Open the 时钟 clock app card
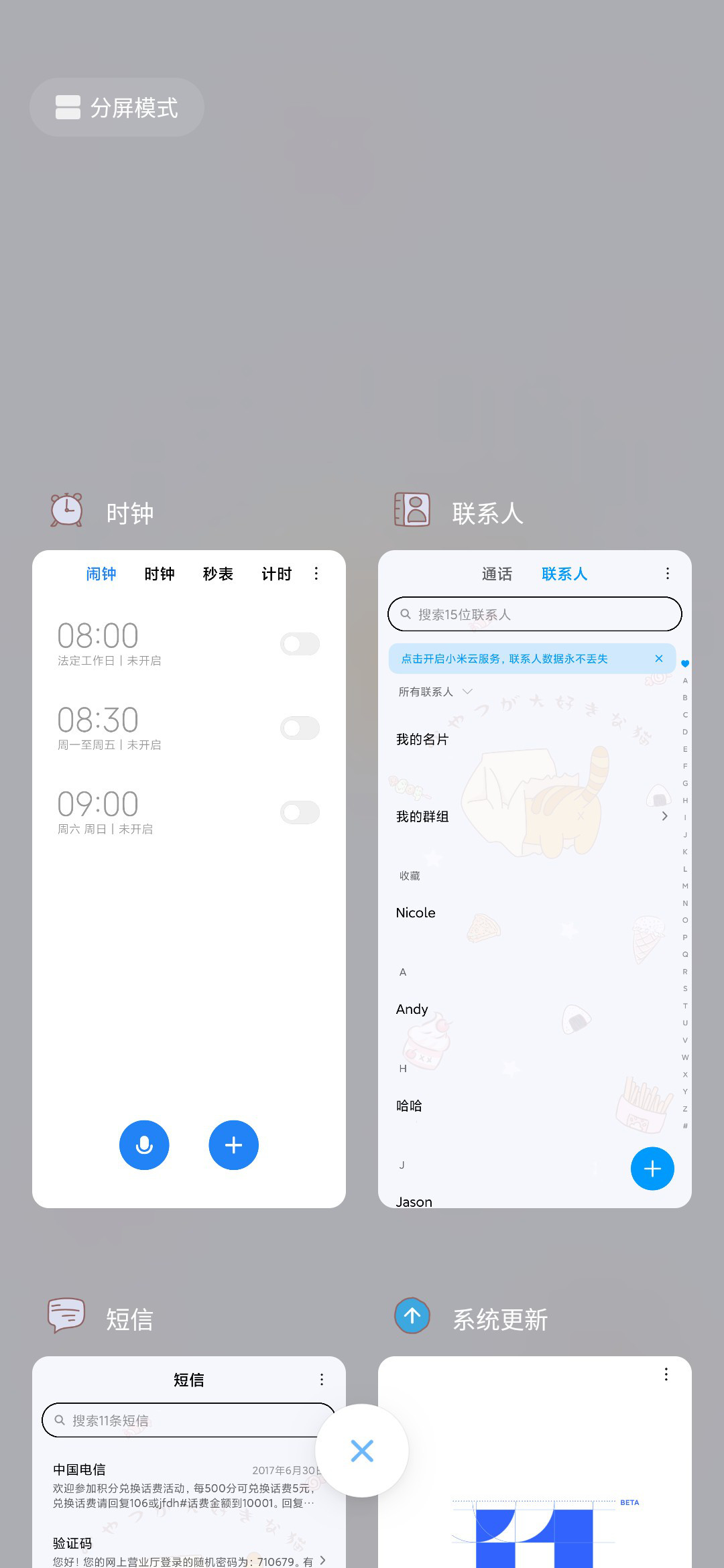The width and height of the screenshot is (724, 1568). 189,879
